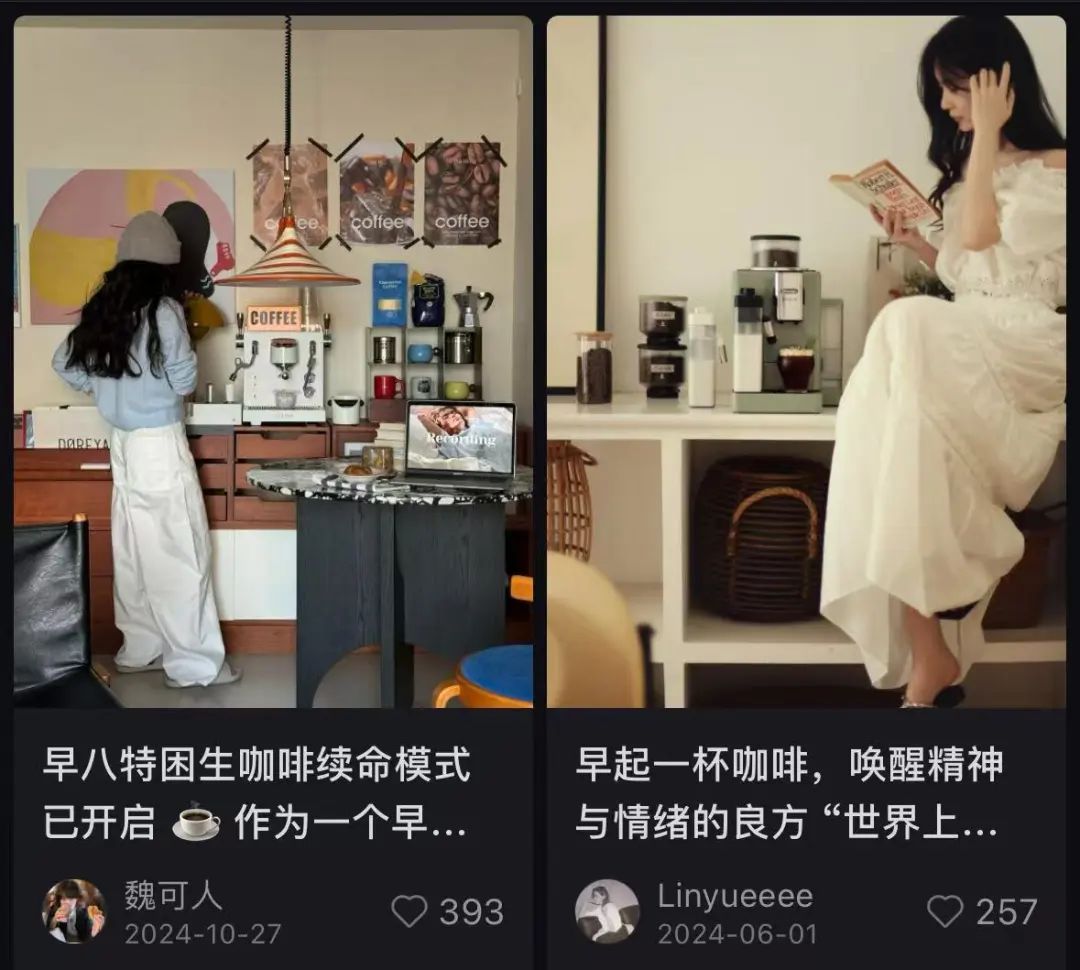The height and width of the screenshot is (970, 1080).
Task: View Linyueeee's profile avatar
Action: 607,911
